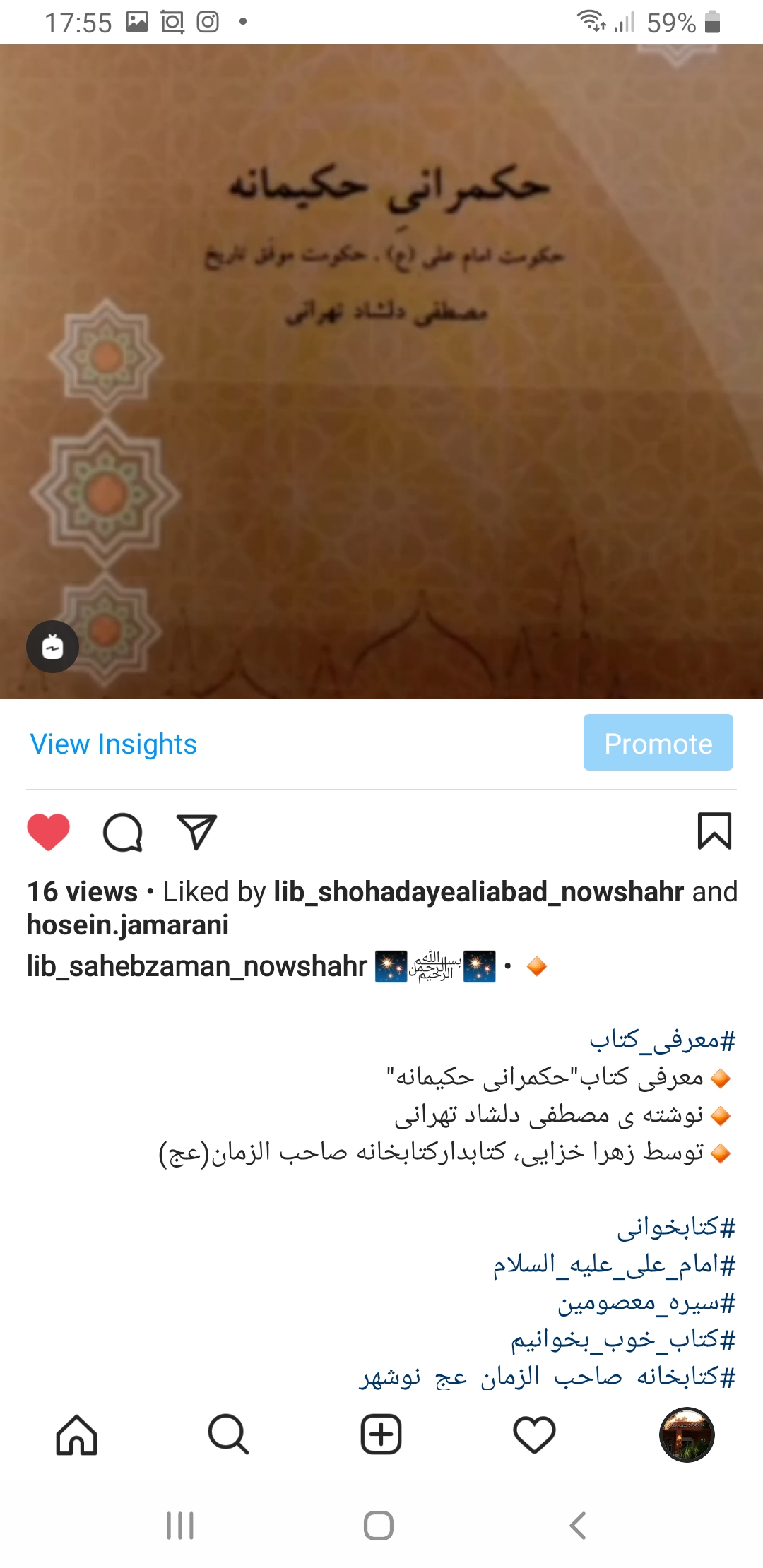
Task: Switch to the Search tab
Action: 229,1435
